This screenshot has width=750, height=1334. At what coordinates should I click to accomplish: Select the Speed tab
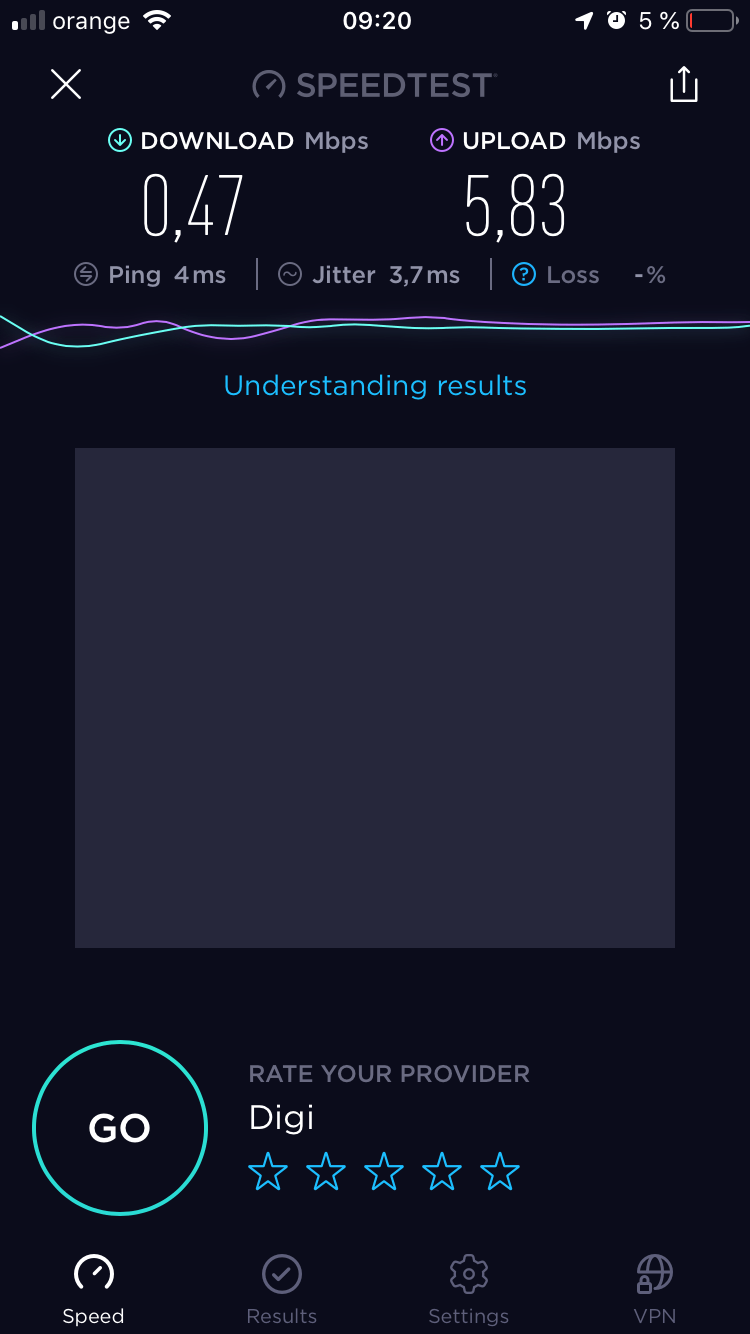94,1289
